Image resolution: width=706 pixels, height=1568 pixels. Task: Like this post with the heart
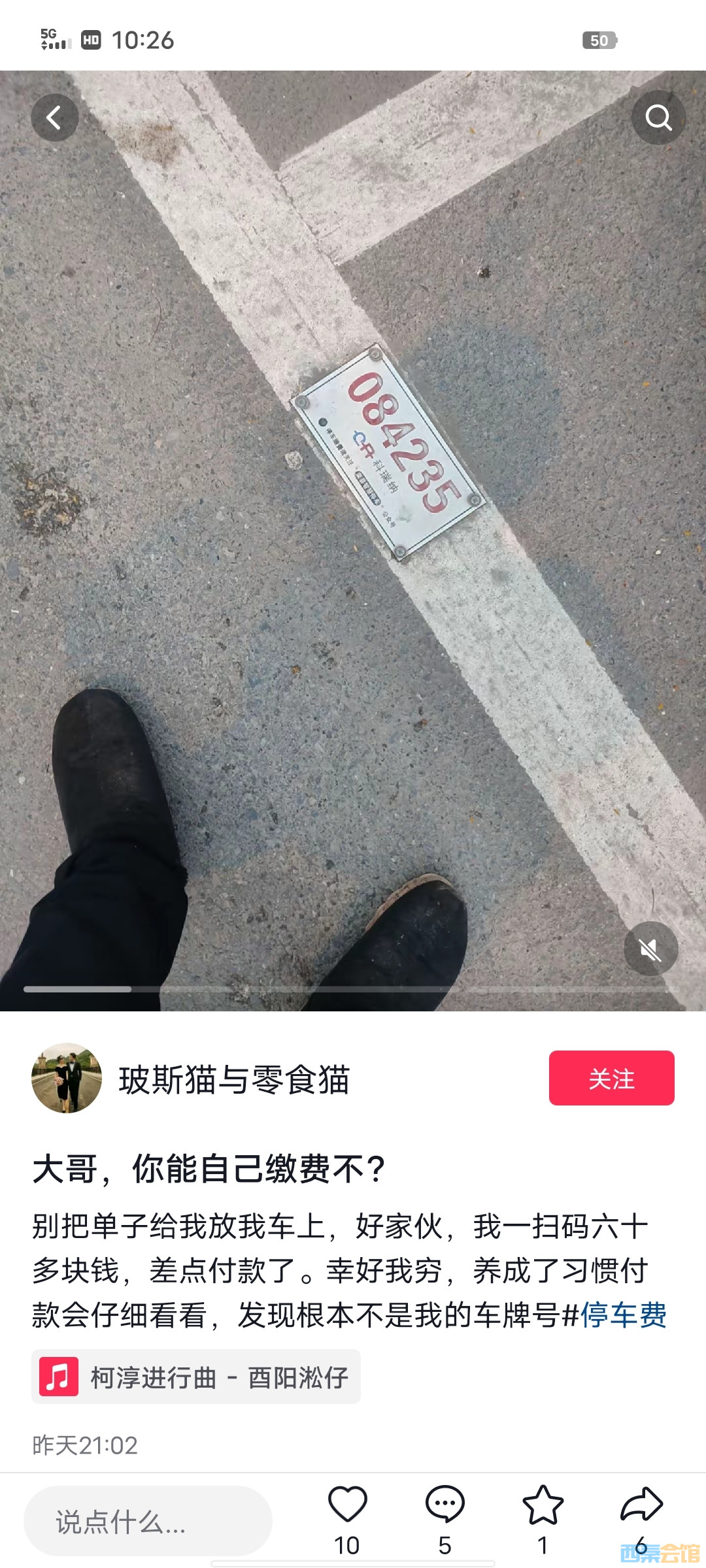click(x=347, y=1504)
